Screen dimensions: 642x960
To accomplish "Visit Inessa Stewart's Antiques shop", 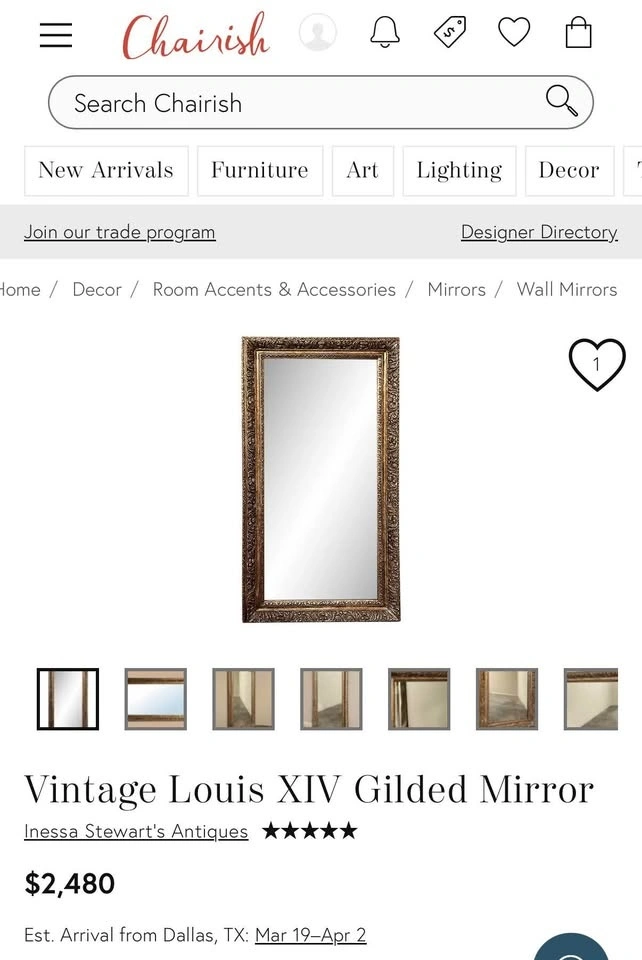I will point(136,831).
